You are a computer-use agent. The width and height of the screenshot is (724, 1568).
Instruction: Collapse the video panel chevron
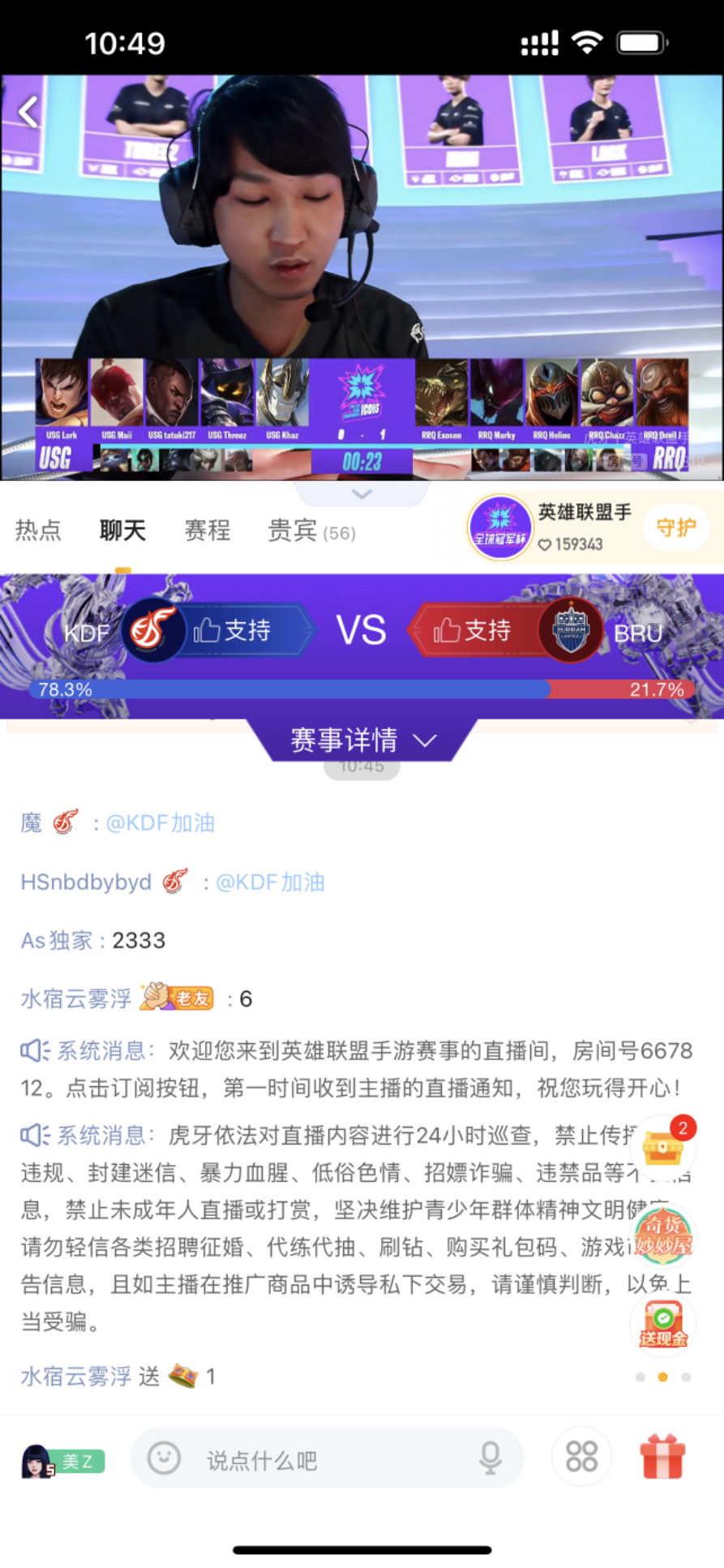(x=362, y=493)
